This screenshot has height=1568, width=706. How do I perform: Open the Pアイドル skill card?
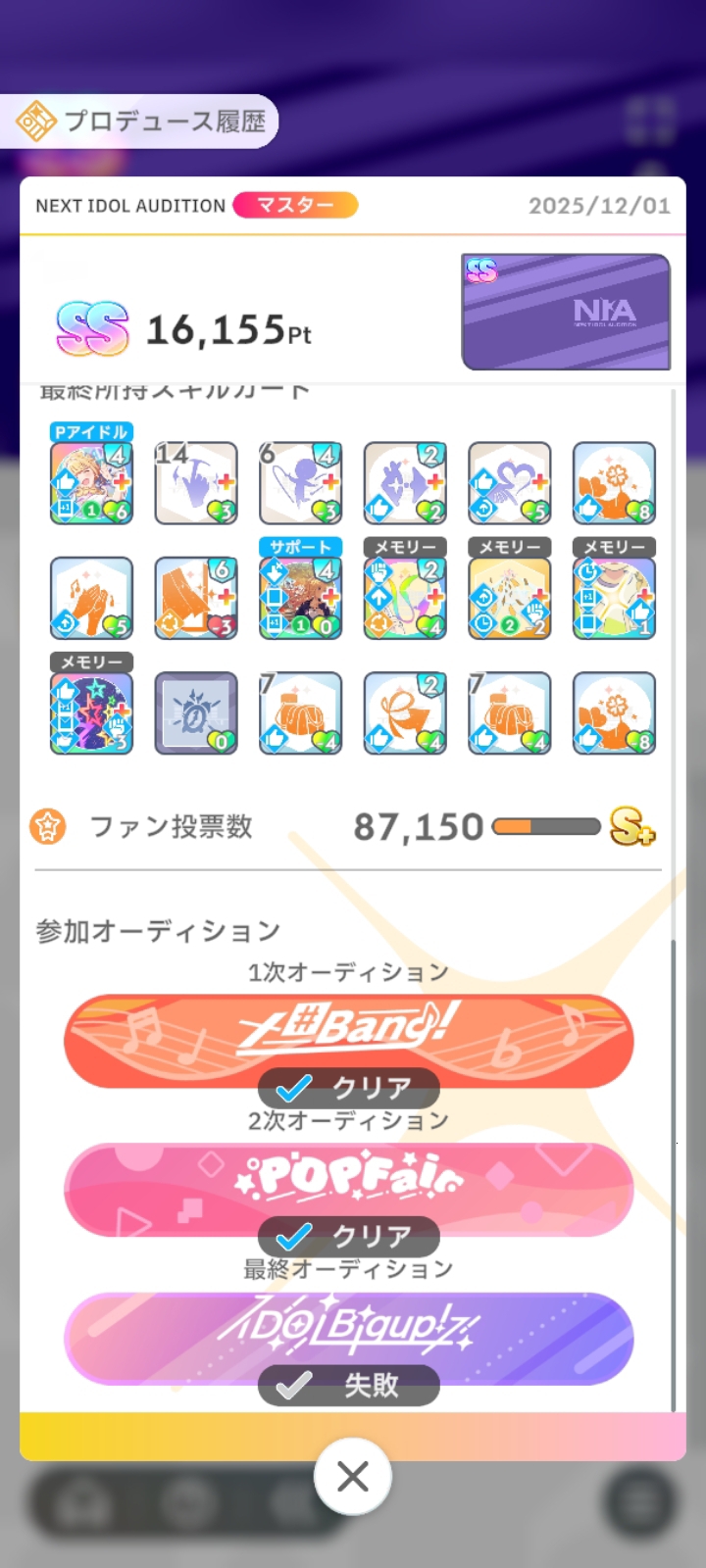point(91,483)
